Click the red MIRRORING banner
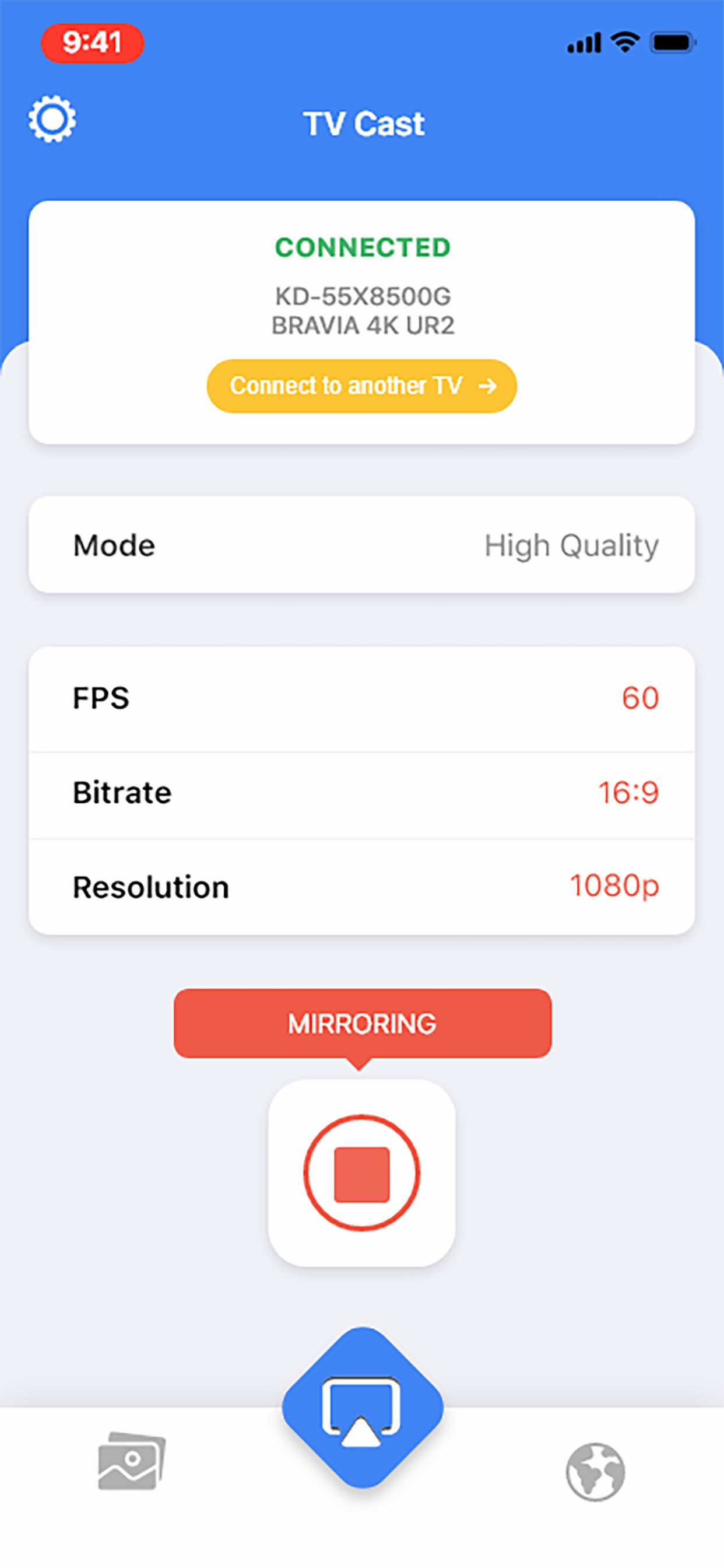 tap(361, 1023)
